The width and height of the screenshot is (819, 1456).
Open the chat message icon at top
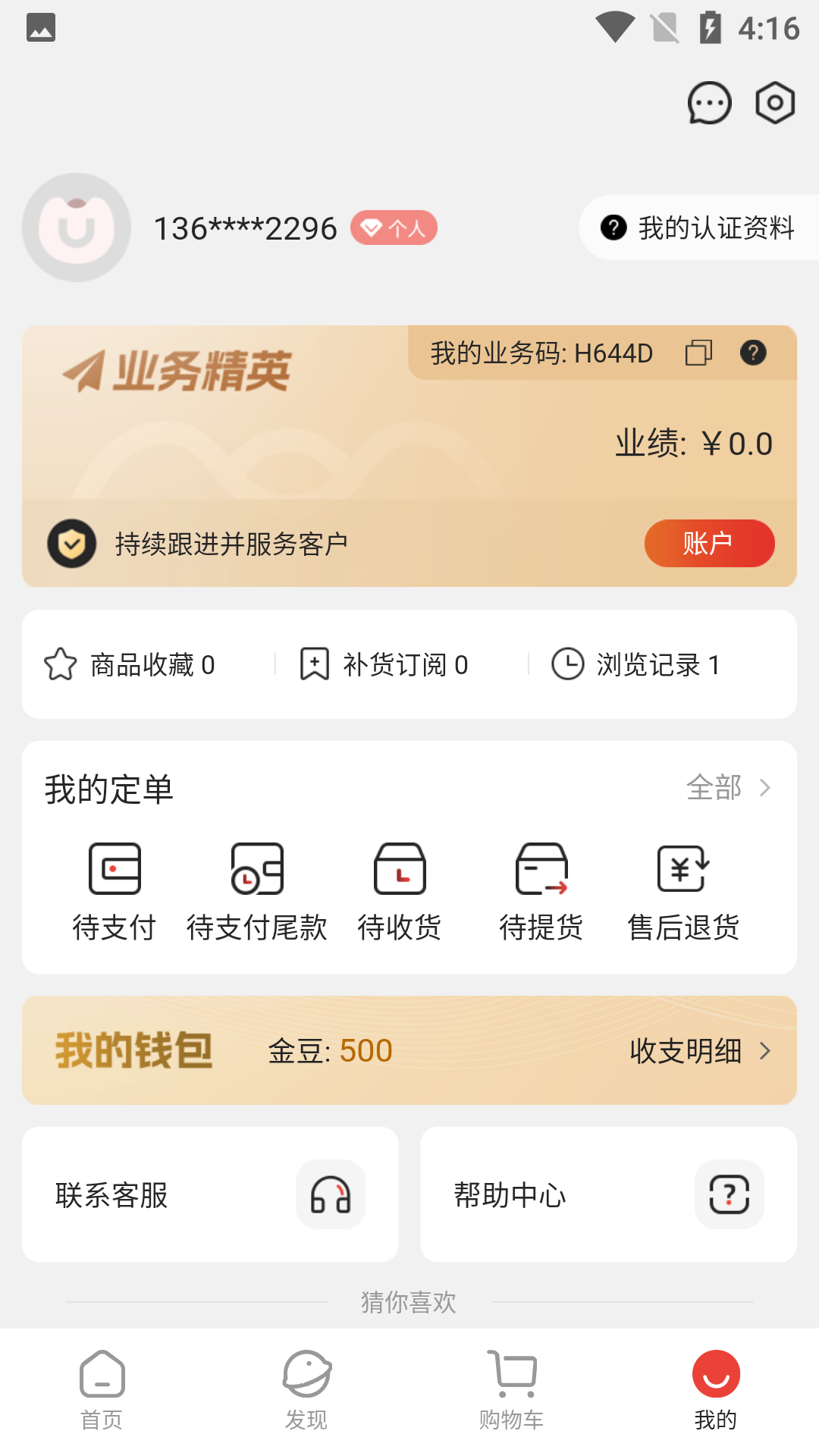click(x=708, y=105)
